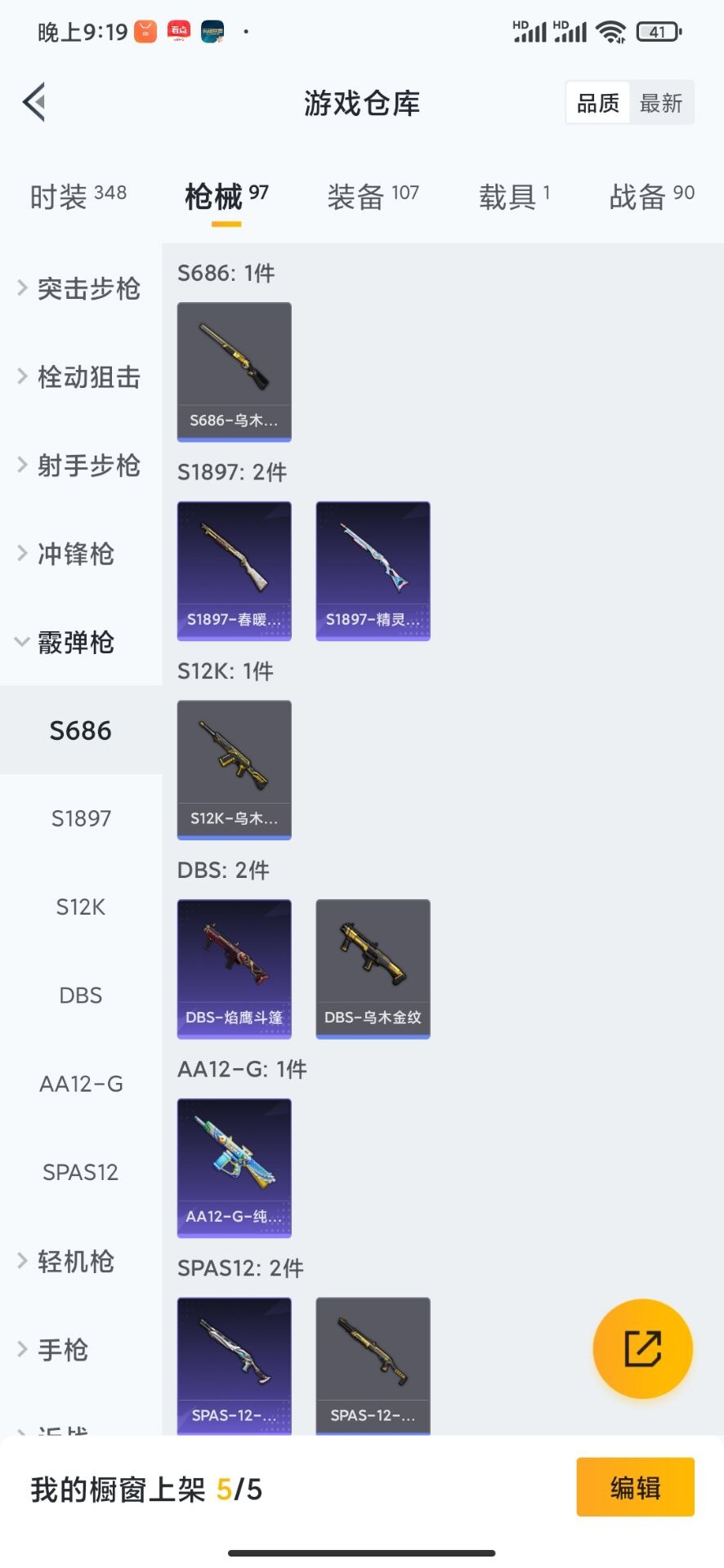Expand the 射手步枪 category

pyautogui.click(x=80, y=465)
